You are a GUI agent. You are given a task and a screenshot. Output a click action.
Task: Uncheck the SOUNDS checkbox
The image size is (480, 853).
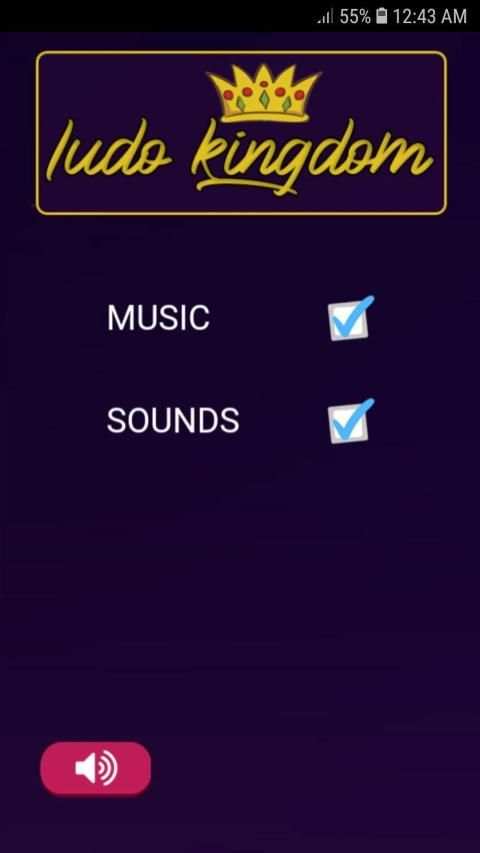[x=349, y=422]
